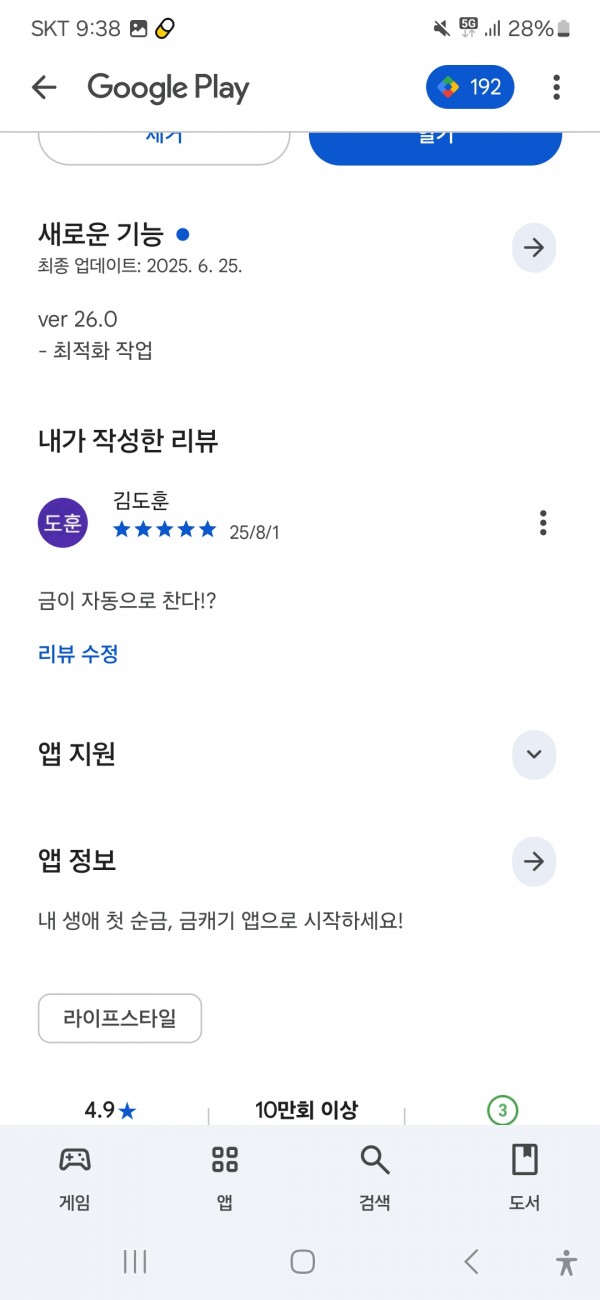600x1300 pixels.
Task: Switch to the 도서 tab
Action: tap(525, 1178)
